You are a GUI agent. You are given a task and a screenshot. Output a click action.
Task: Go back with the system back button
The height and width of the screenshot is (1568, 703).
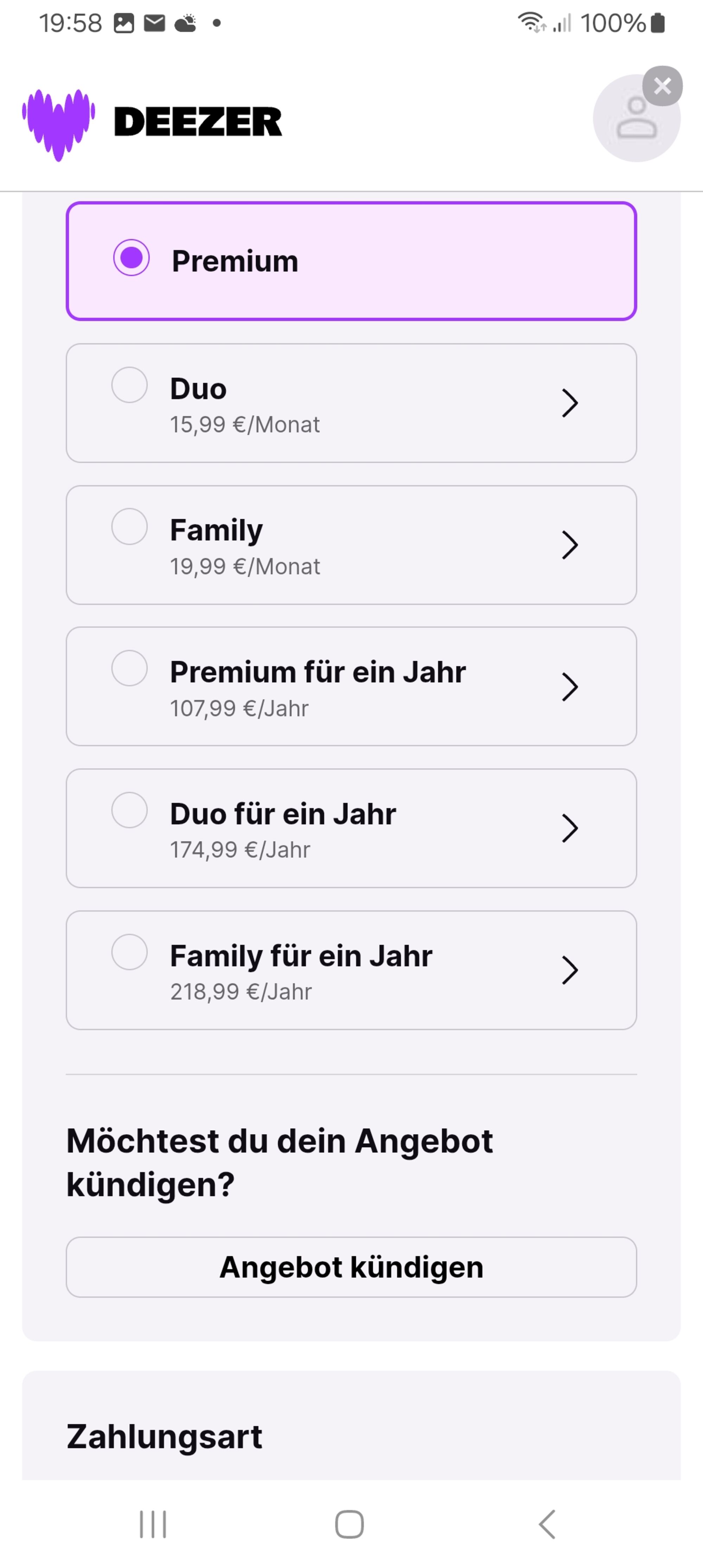click(x=547, y=1524)
